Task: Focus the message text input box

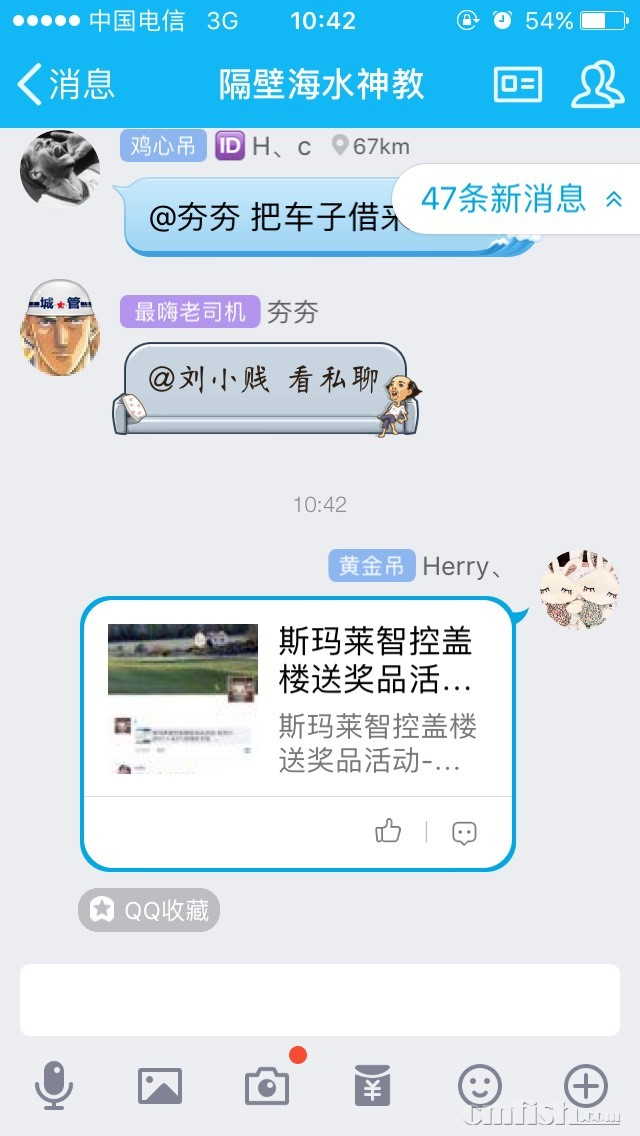Action: click(x=320, y=999)
